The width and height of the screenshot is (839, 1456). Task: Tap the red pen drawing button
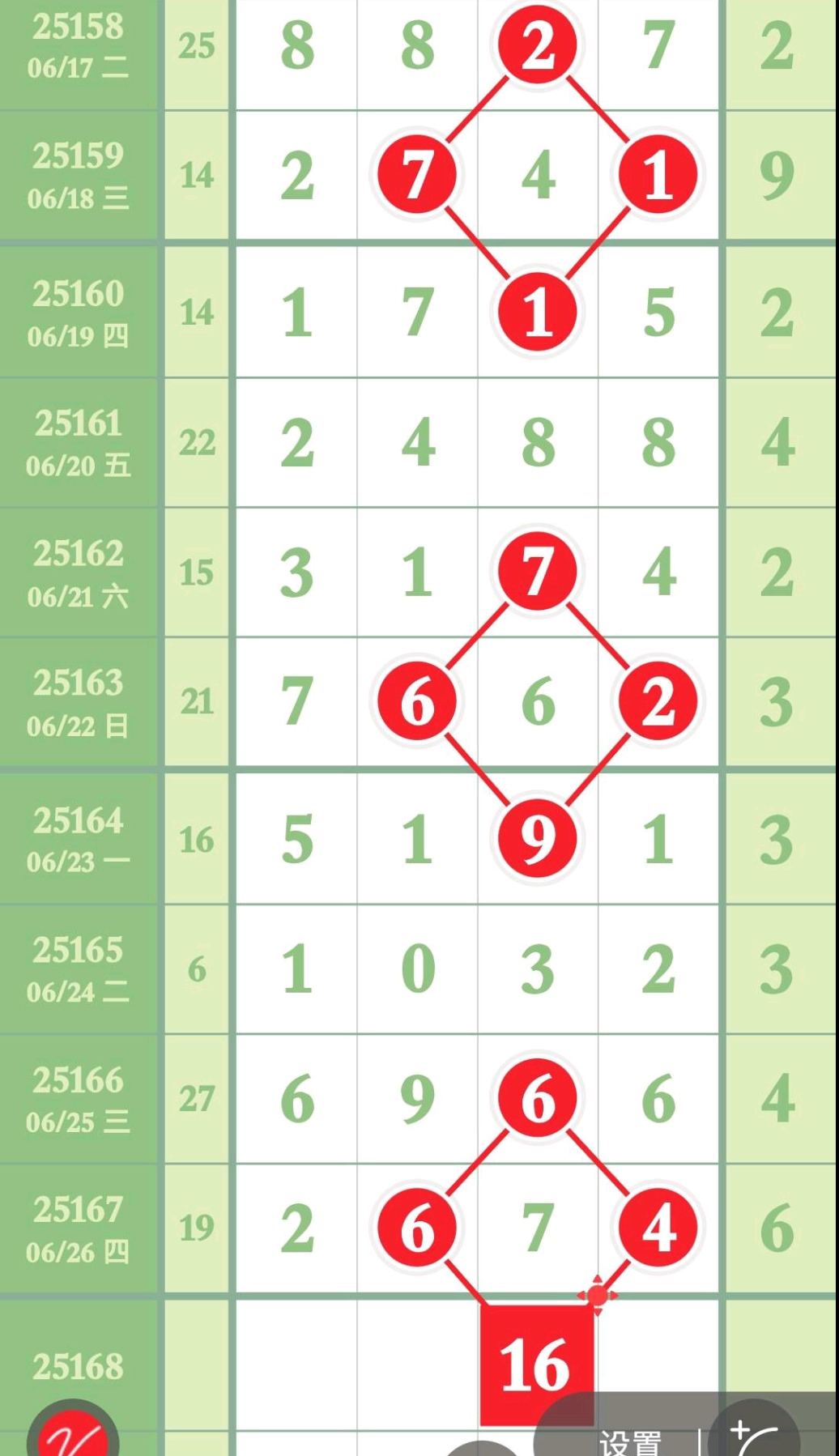point(73,1429)
